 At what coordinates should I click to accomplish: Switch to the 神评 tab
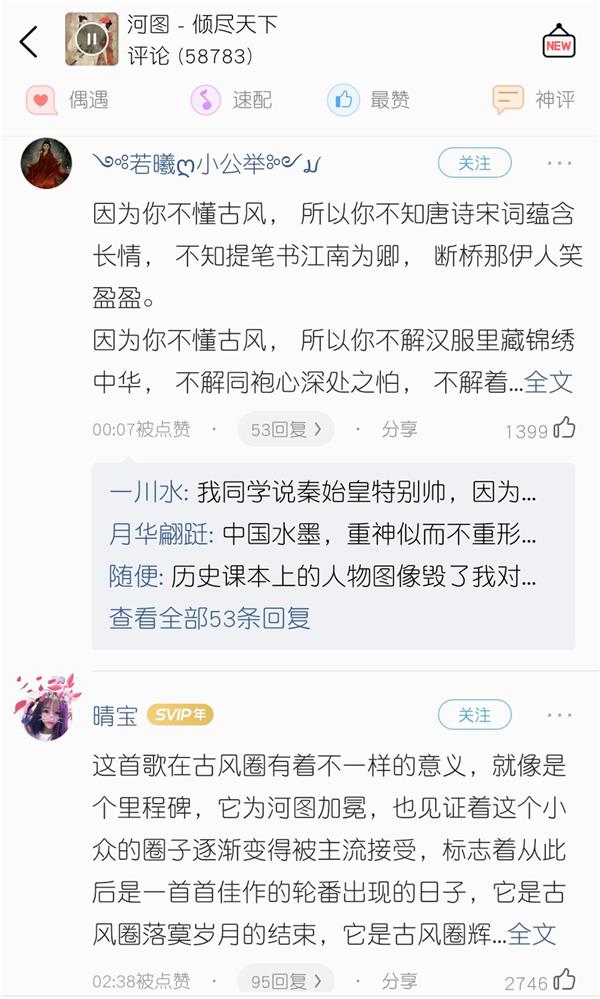click(534, 100)
